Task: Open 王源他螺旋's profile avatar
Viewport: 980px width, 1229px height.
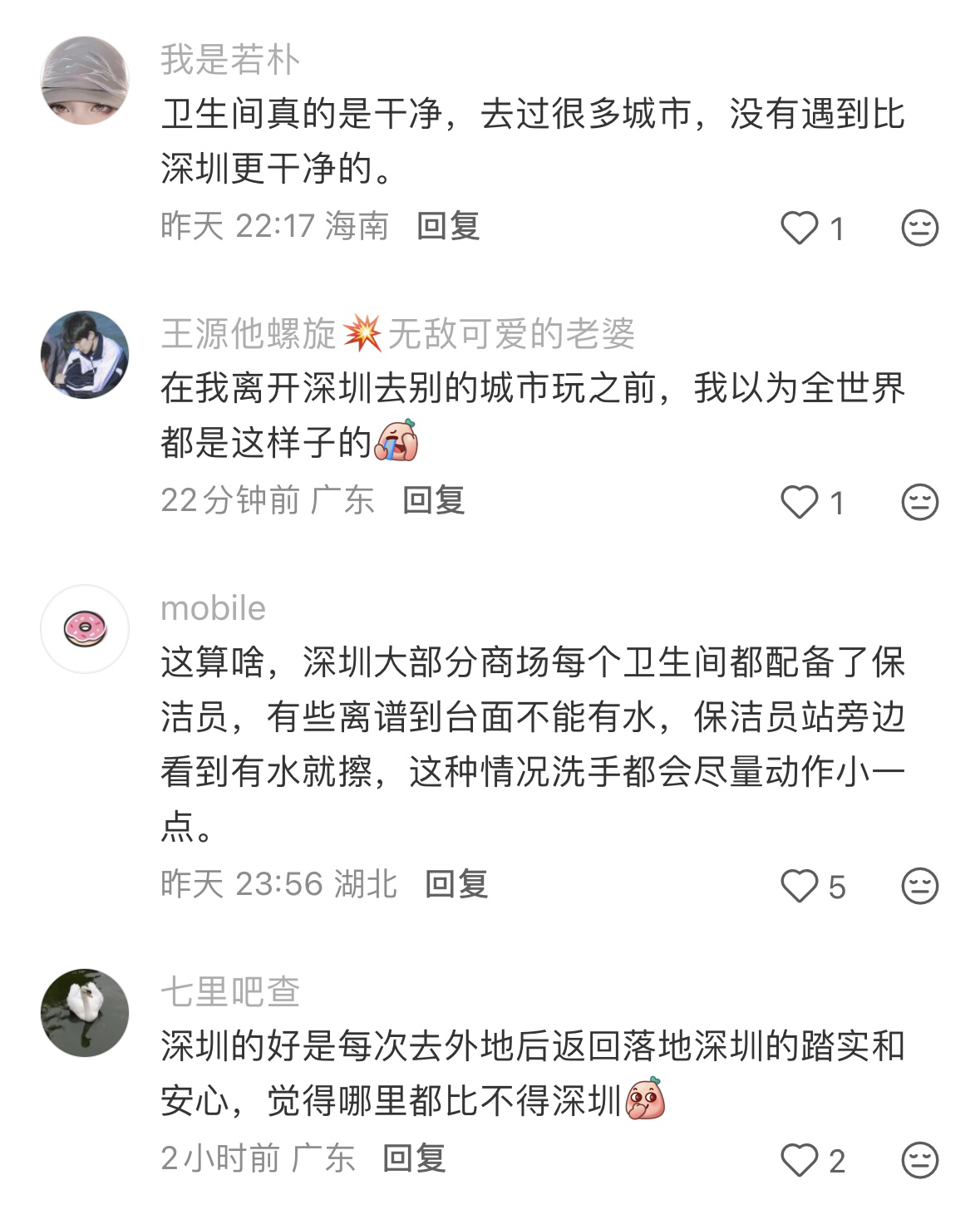Action: pyautogui.click(x=85, y=355)
